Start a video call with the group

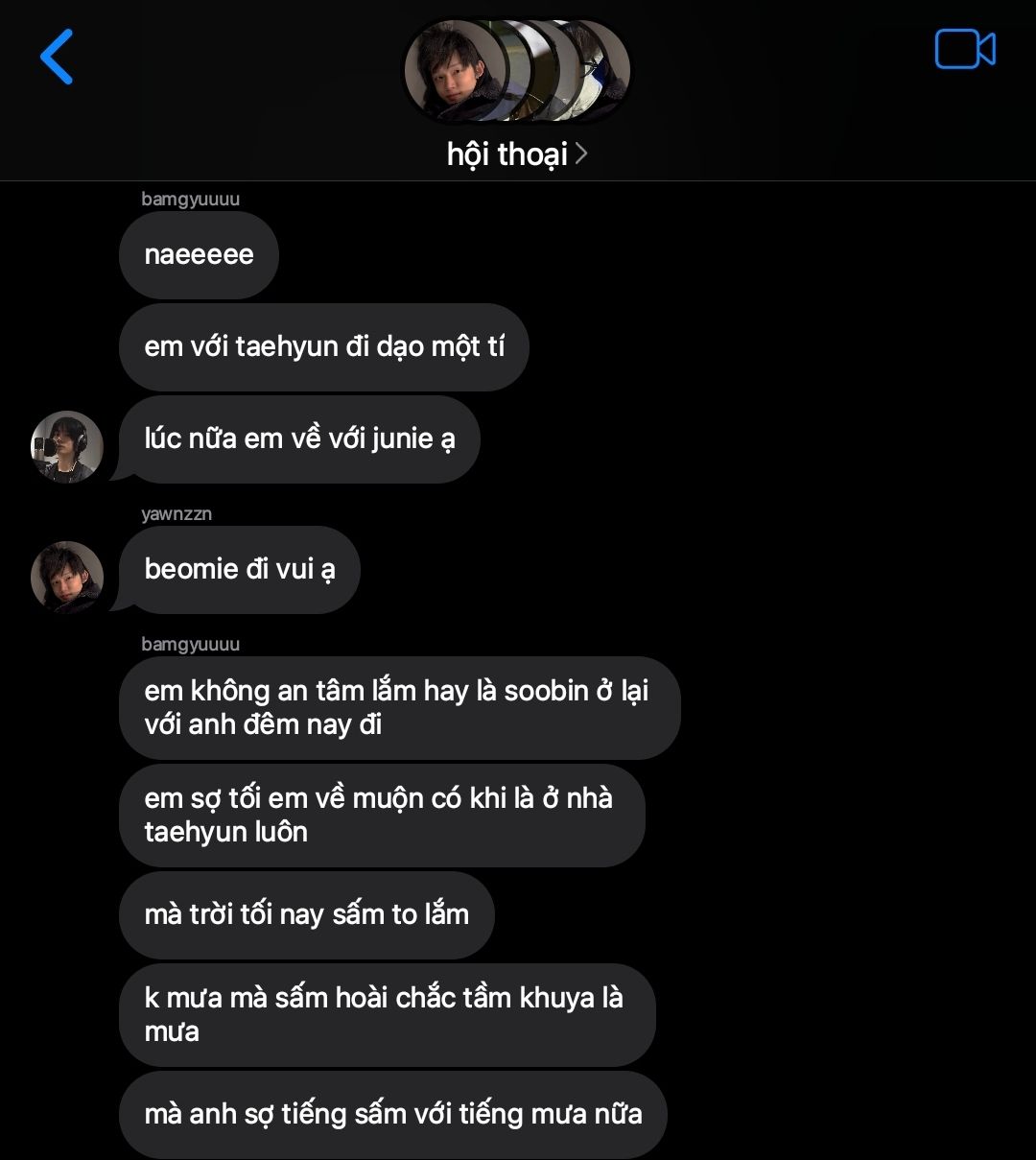pos(964,50)
